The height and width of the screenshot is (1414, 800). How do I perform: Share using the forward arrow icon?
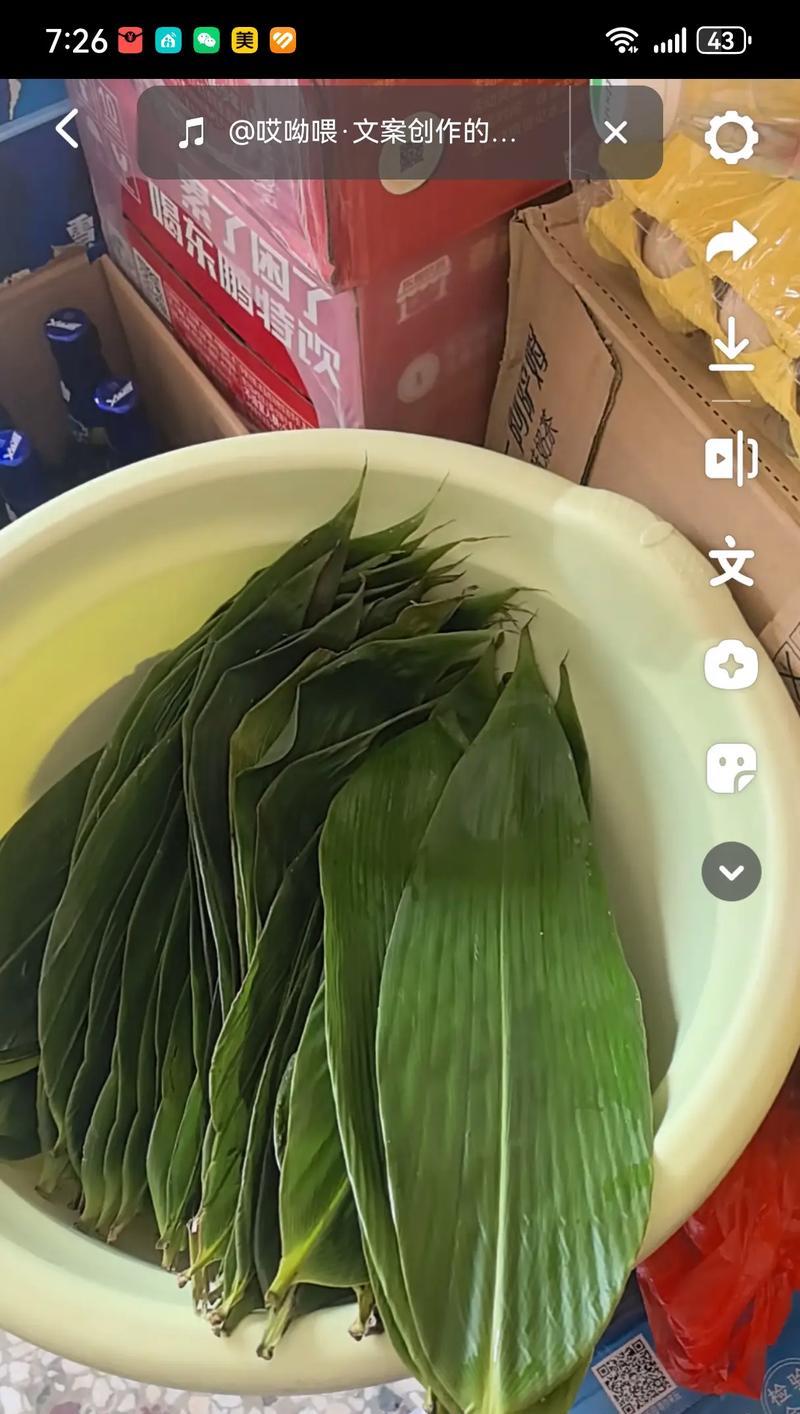coord(731,243)
